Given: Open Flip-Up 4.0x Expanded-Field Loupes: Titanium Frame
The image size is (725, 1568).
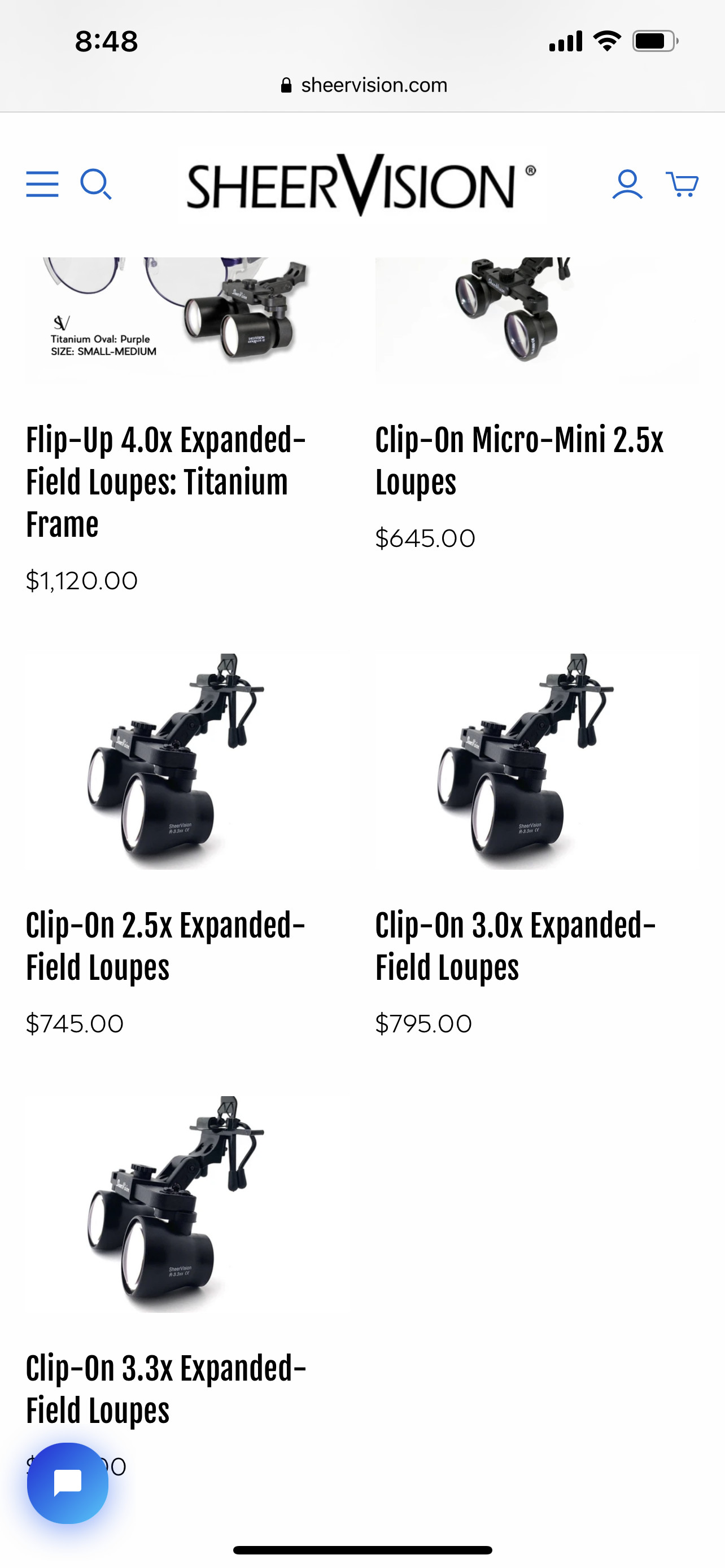Looking at the screenshot, I should pos(165,482).
